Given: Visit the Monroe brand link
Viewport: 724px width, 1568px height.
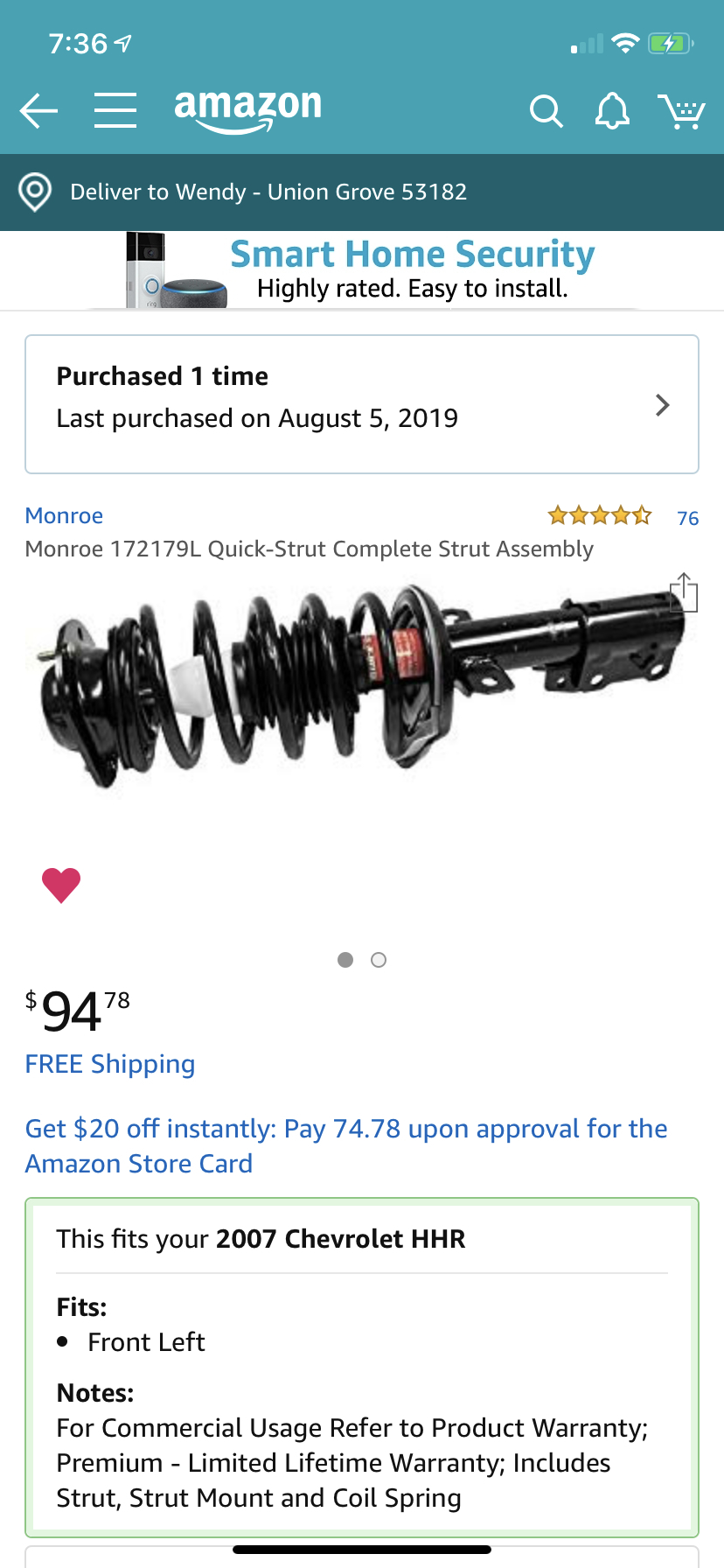Looking at the screenshot, I should [64, 515].
